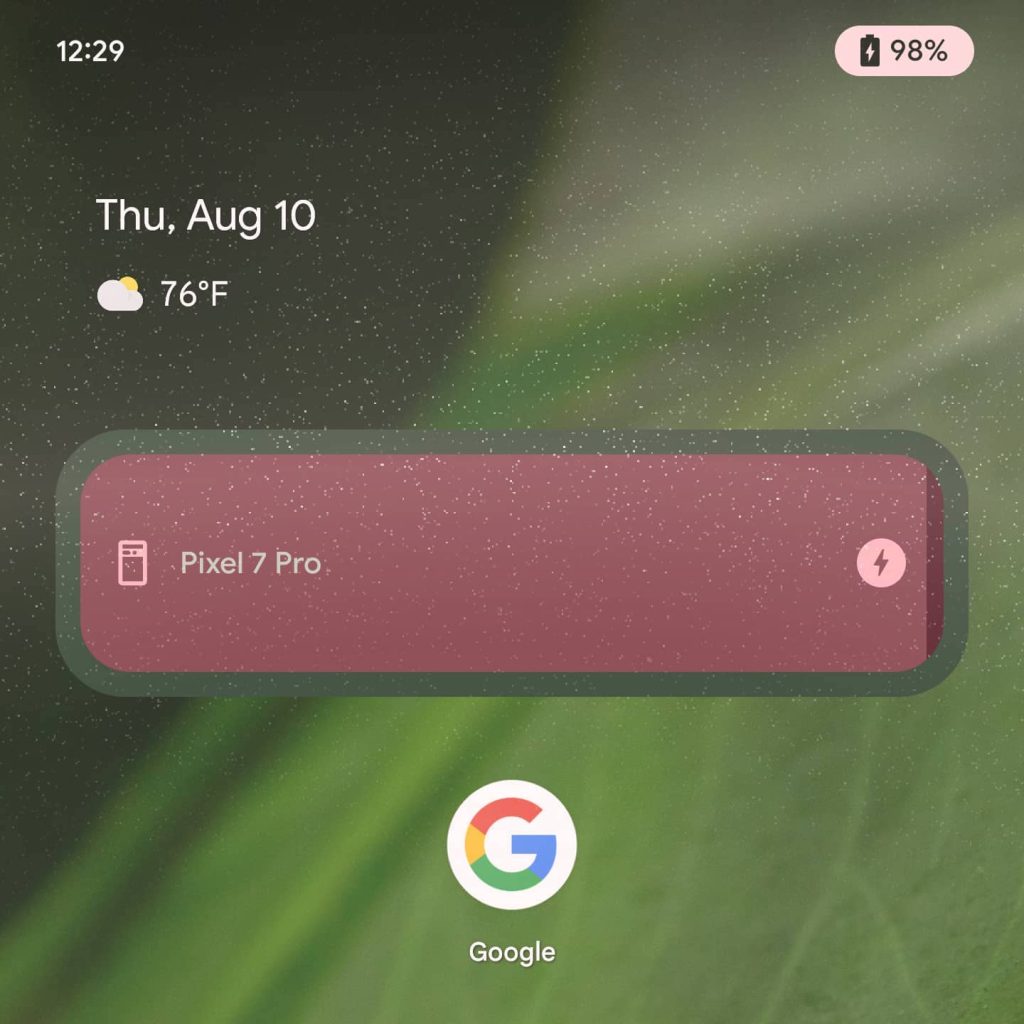Open the calendar from Thu, Aug 10
The image size is (1024, 1024).
coord(205,215)
